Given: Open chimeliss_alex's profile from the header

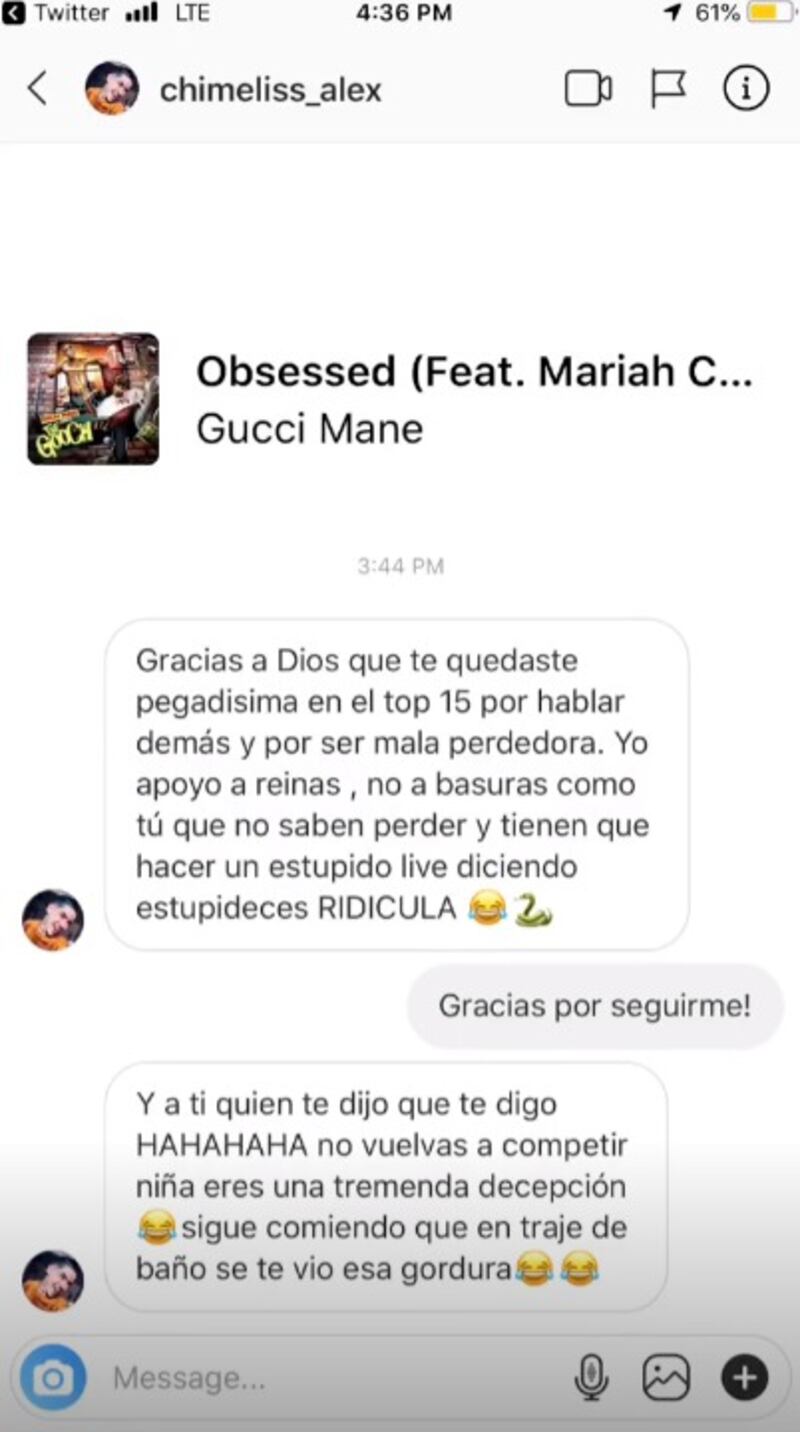Looking at the screenshot, I should click(270, 90).
